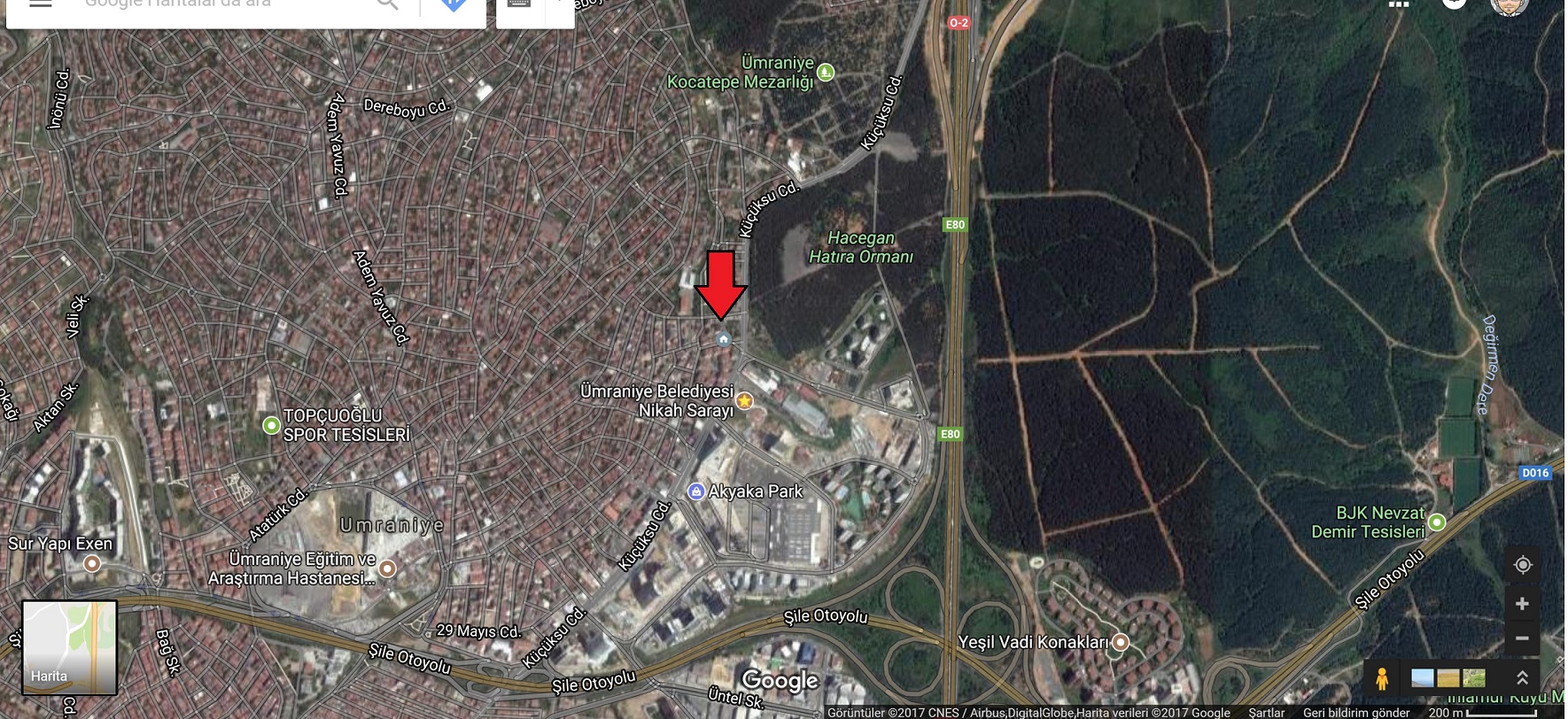Switch to Harita map view thumbnail

(69, 647)
